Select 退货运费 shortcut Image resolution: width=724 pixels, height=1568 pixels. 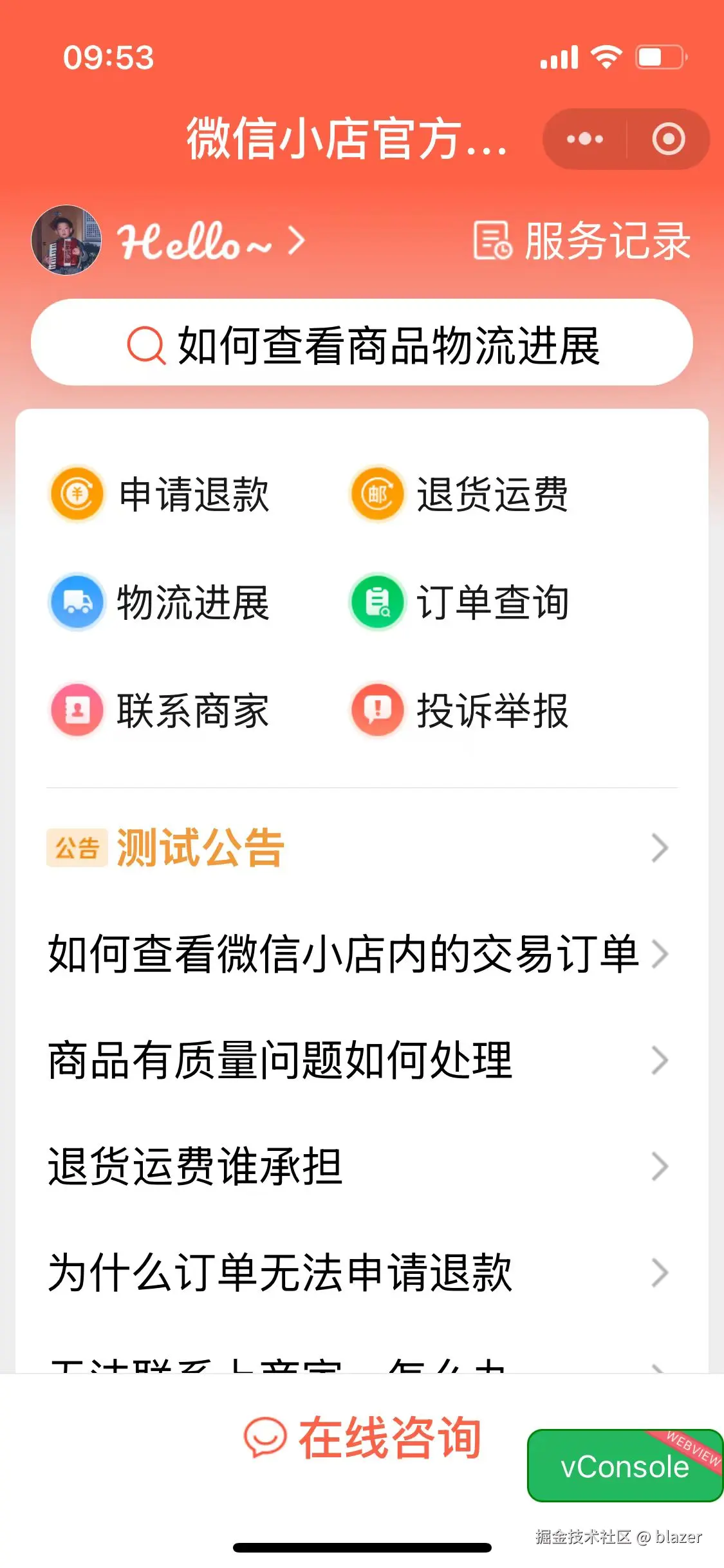(459, 494)
